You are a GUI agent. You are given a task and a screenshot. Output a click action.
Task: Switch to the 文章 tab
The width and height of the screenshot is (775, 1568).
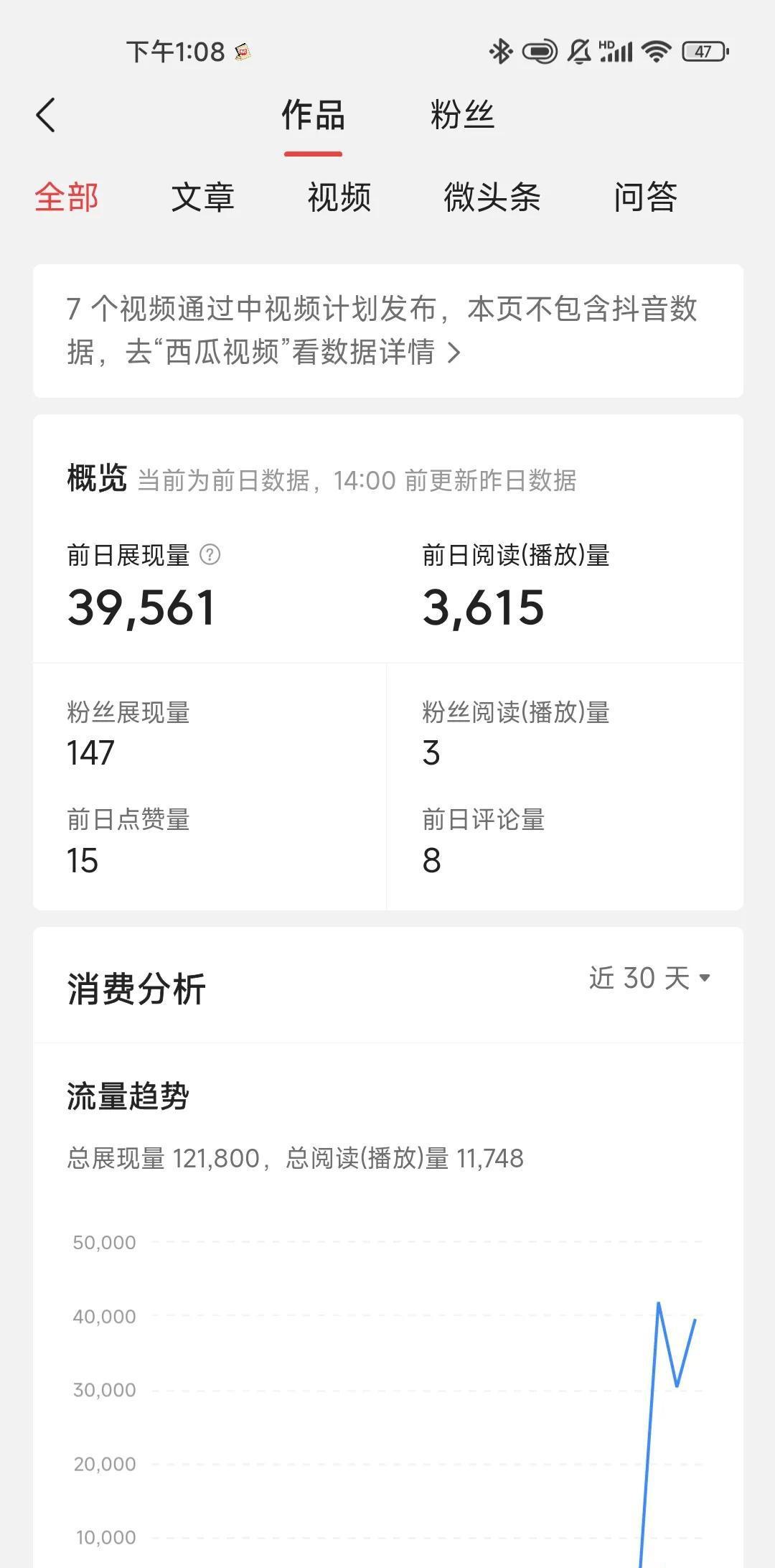pos(203,197)
